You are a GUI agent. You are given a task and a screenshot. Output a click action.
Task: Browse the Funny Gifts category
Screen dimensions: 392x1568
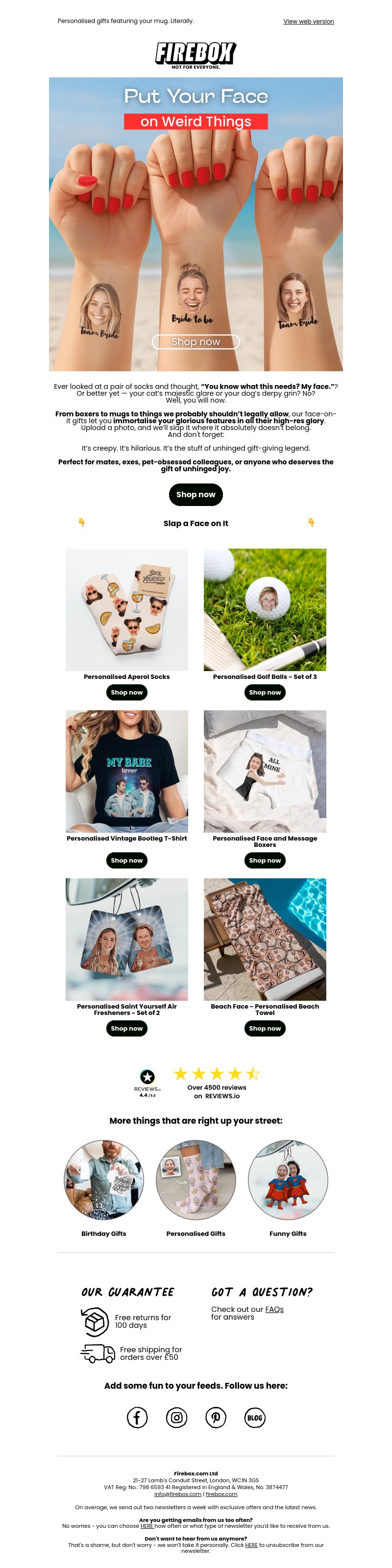point(287,1180)
